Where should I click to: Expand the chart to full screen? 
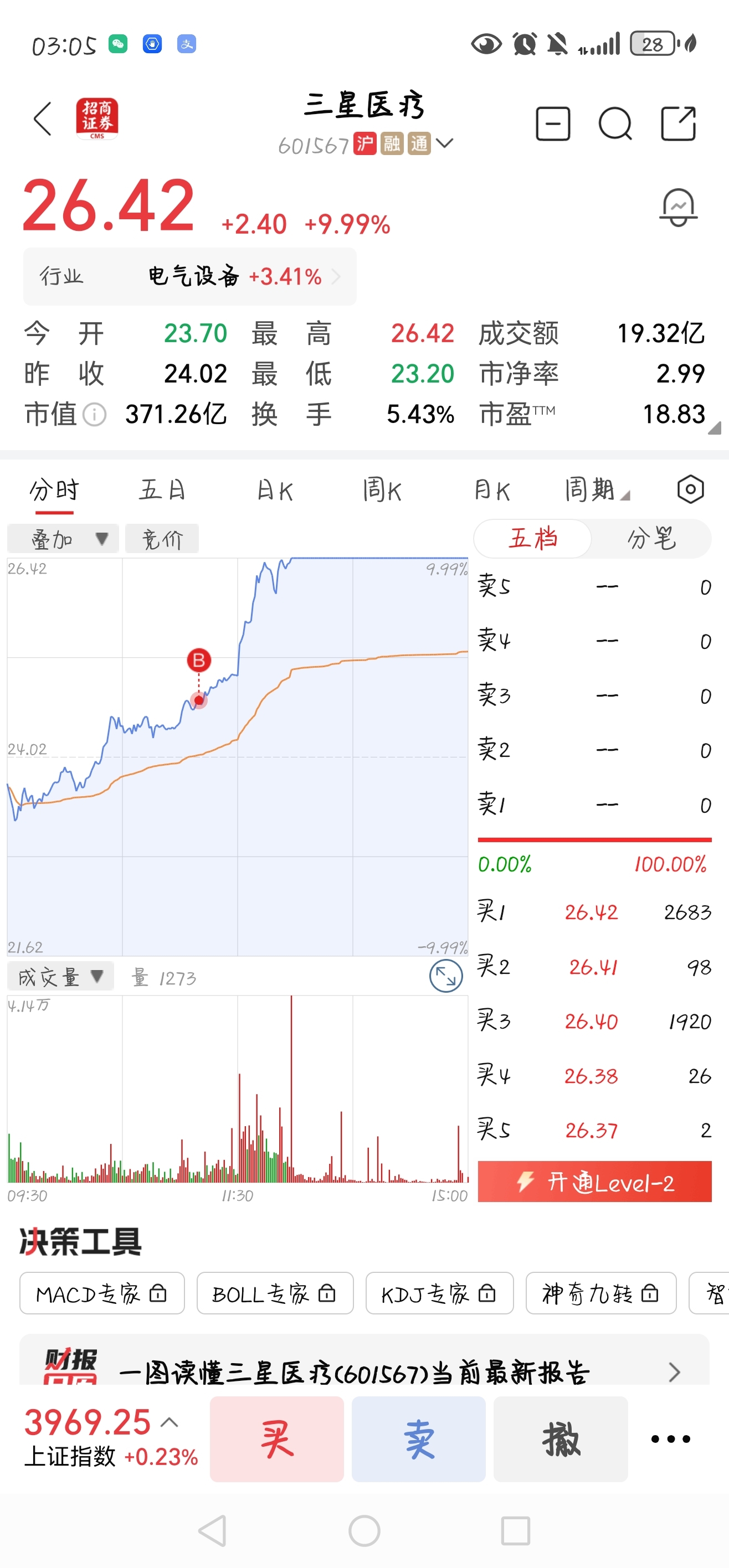click(446, 976)
